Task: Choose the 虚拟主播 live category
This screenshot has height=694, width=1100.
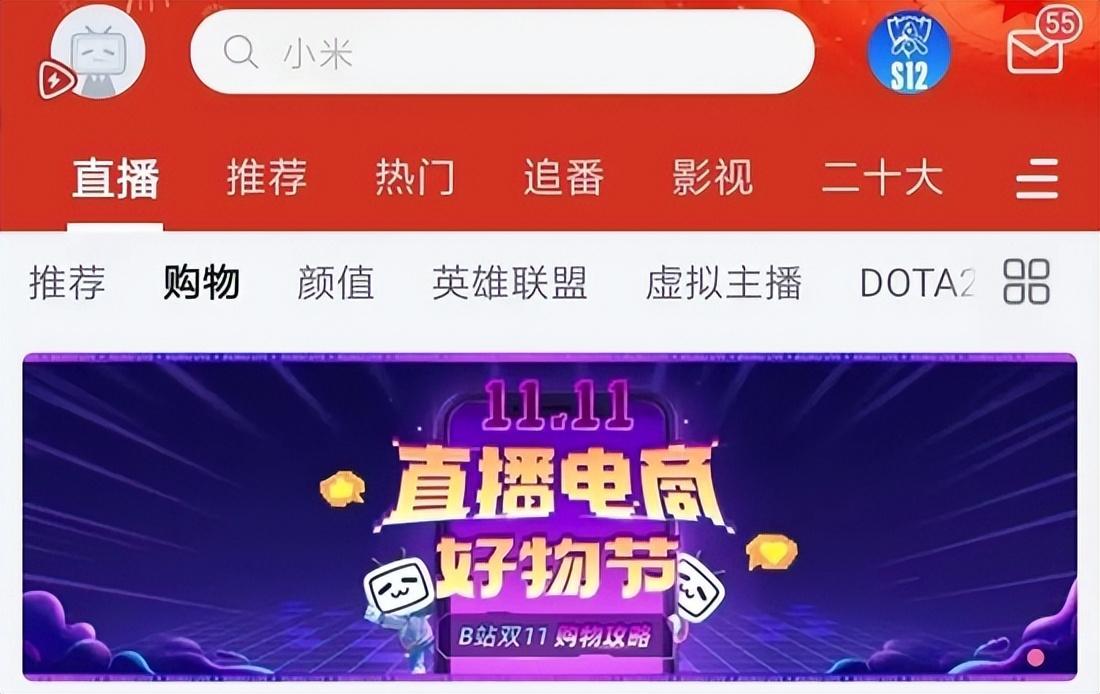Action: (724, 283)
